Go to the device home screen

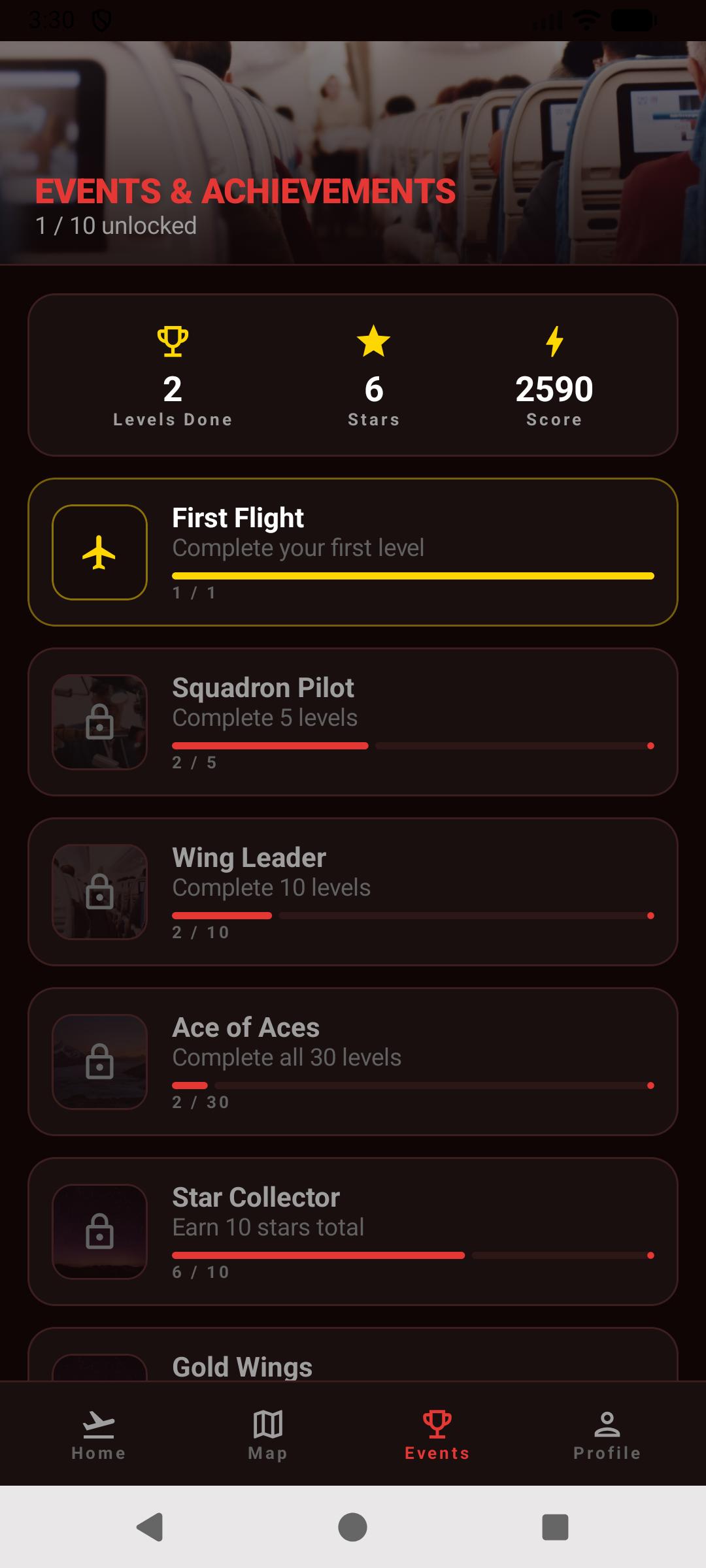tap(352, 1527)
